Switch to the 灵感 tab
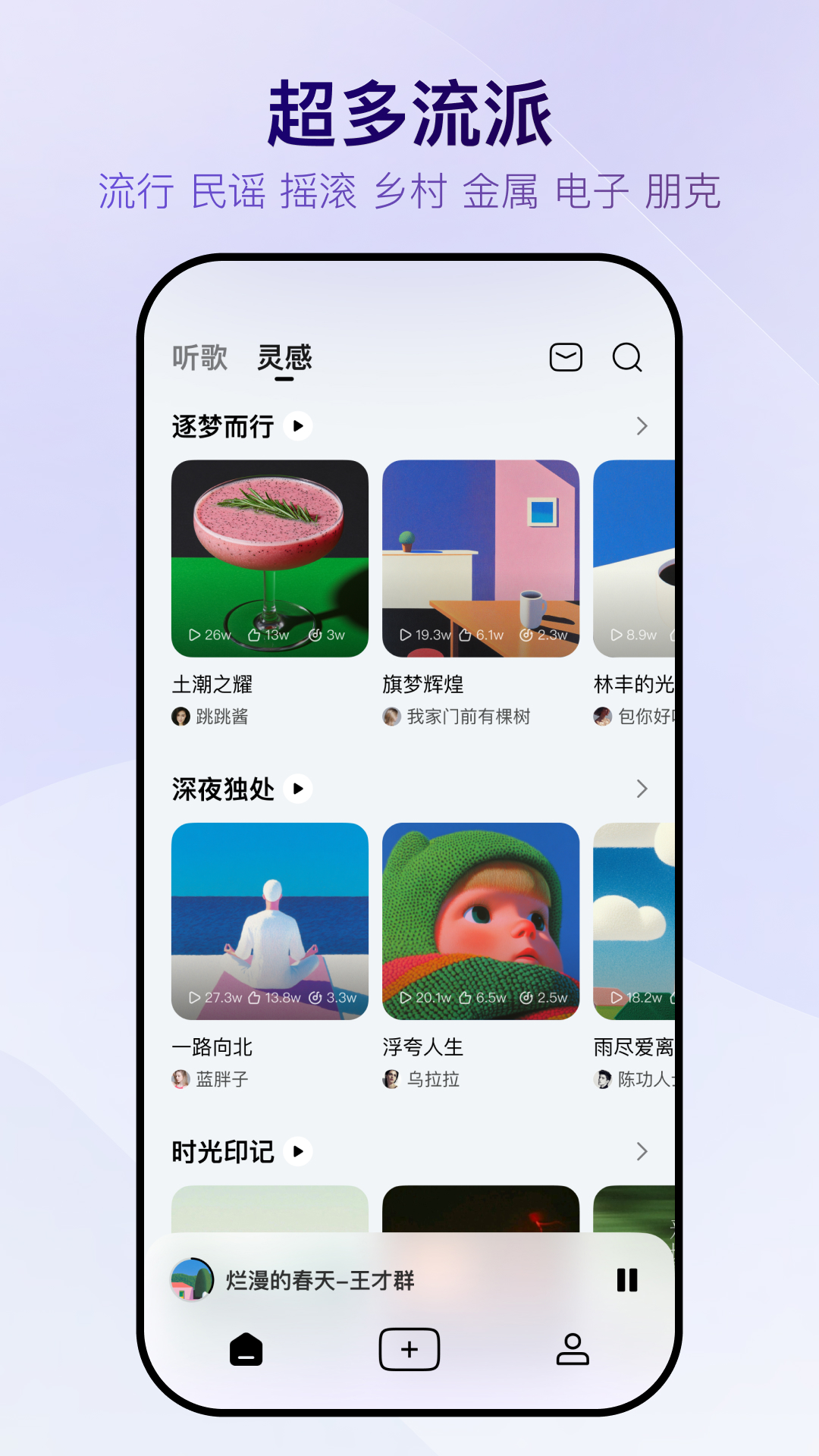This screenshot has width=819, height=1456. [284, 357]
